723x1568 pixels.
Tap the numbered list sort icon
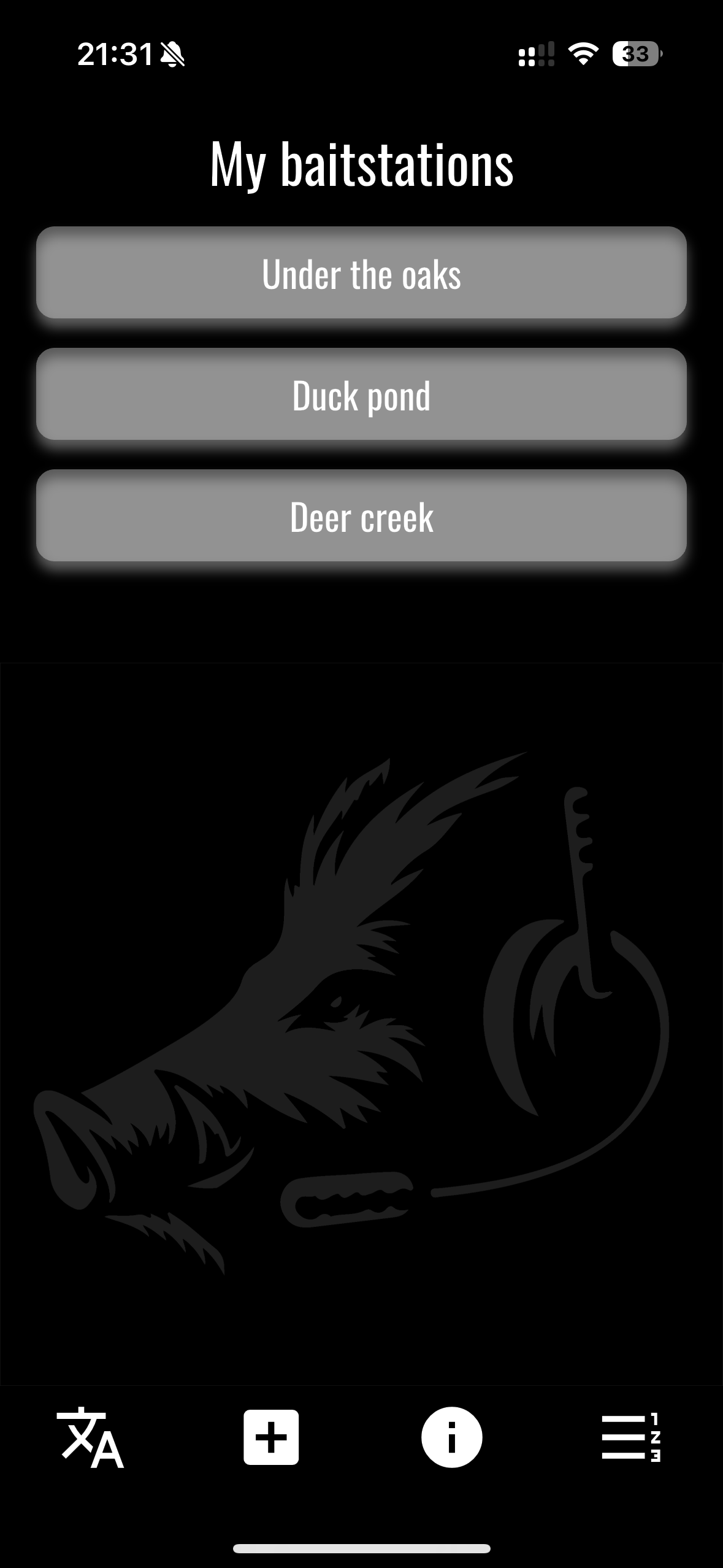coord(631,1437)
